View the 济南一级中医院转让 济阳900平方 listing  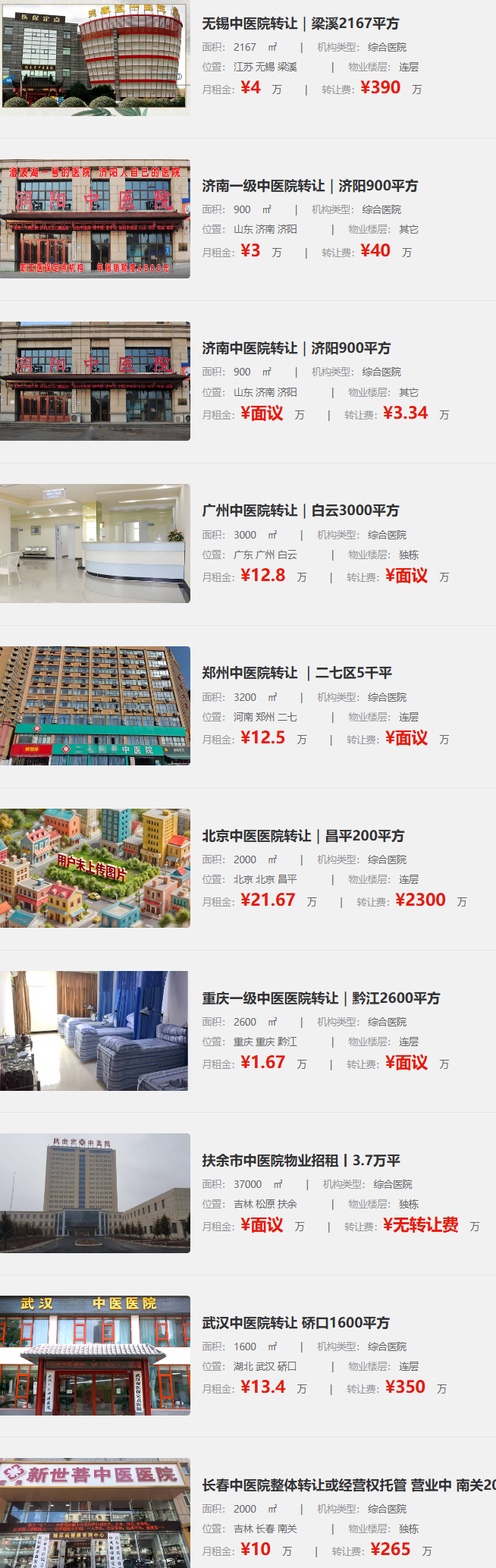click(309, 186)
